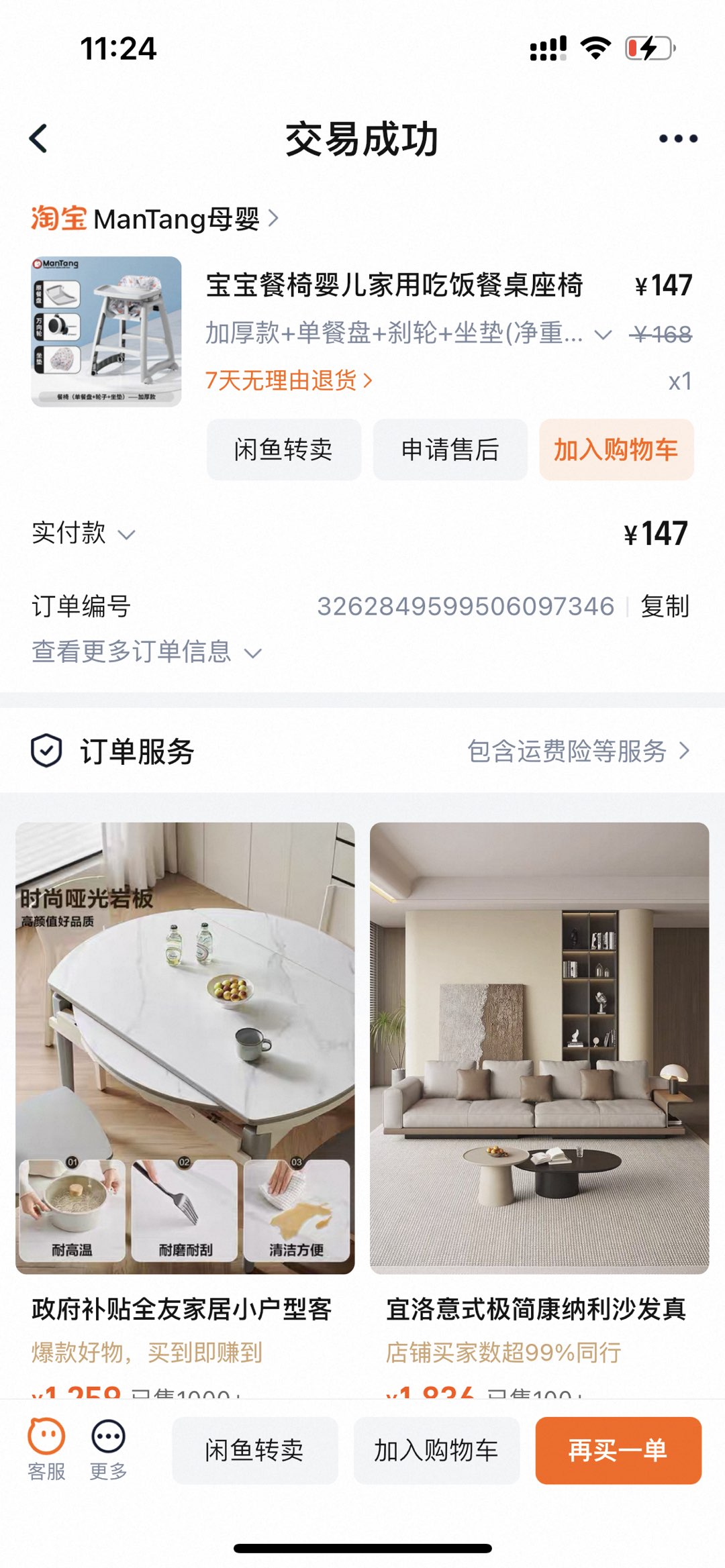This screenshot has width=725, height=1568.
Task: Open the three-dot overflow menu
Action: point(677,139)
